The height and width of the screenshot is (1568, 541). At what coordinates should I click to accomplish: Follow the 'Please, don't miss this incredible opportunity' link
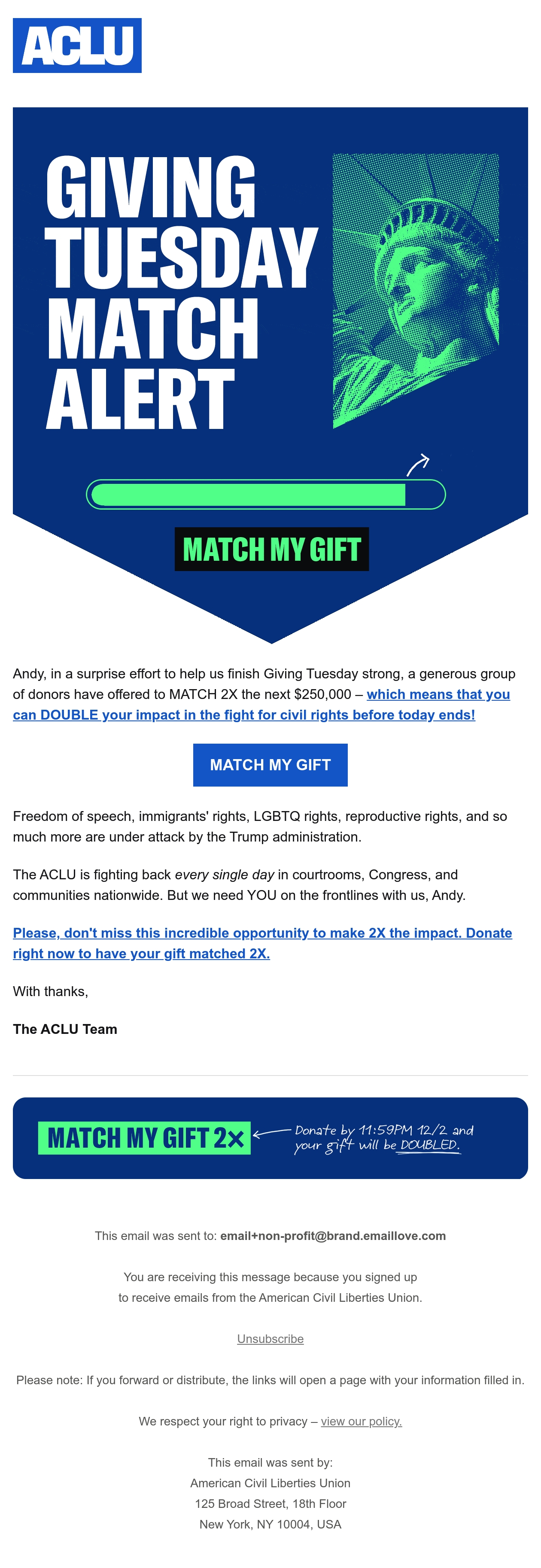coord(262,943)
